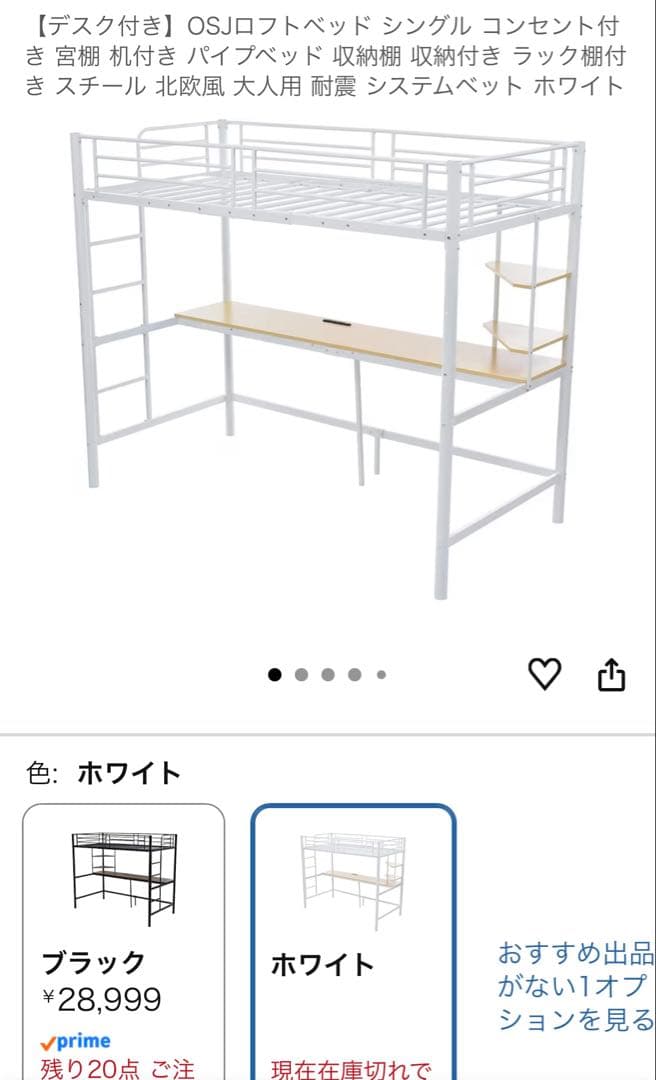The height and width of the screenshot is (1080, 656).
Task: Open the おすすめ出品がない1オプションを見る link
Action: point(576,986)
